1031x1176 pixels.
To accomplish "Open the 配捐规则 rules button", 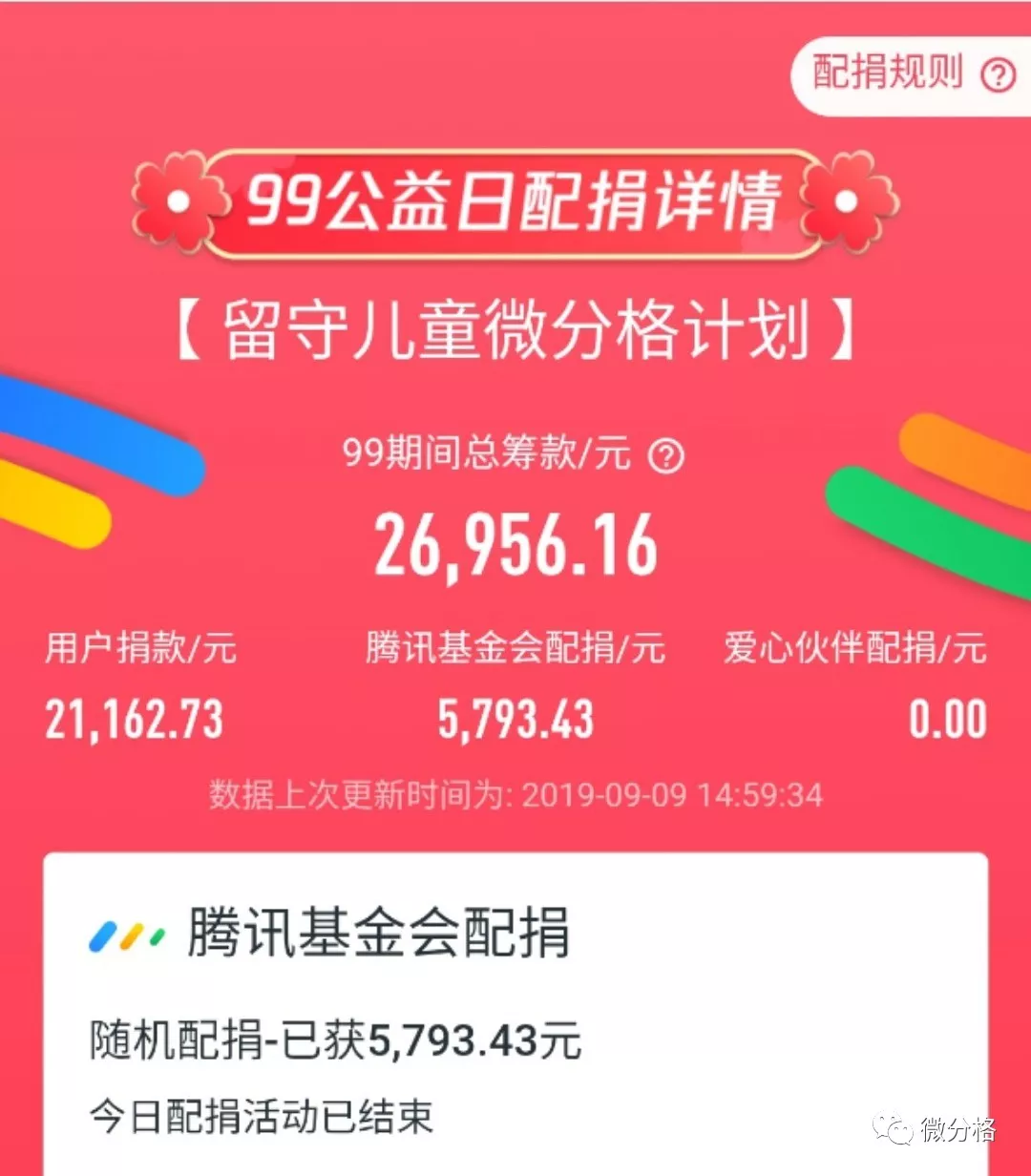I will 912,74.
